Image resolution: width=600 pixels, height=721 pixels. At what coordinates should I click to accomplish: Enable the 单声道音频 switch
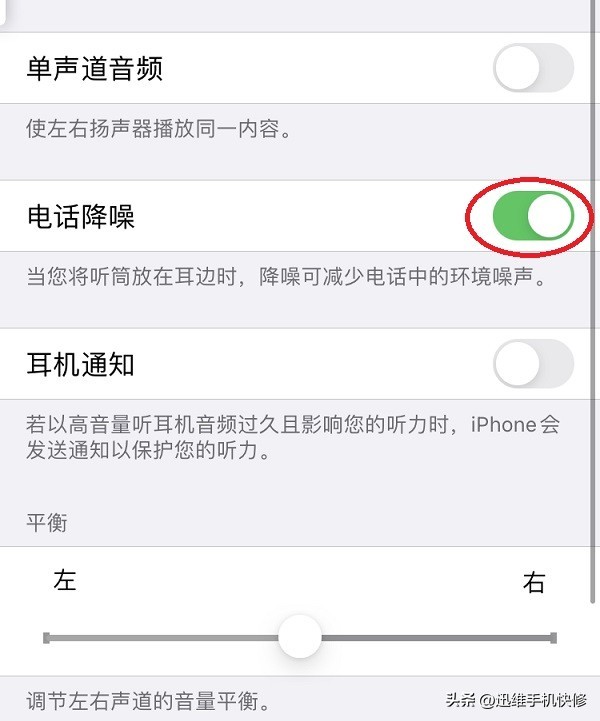pyautogui.click(x=533, y=69)
